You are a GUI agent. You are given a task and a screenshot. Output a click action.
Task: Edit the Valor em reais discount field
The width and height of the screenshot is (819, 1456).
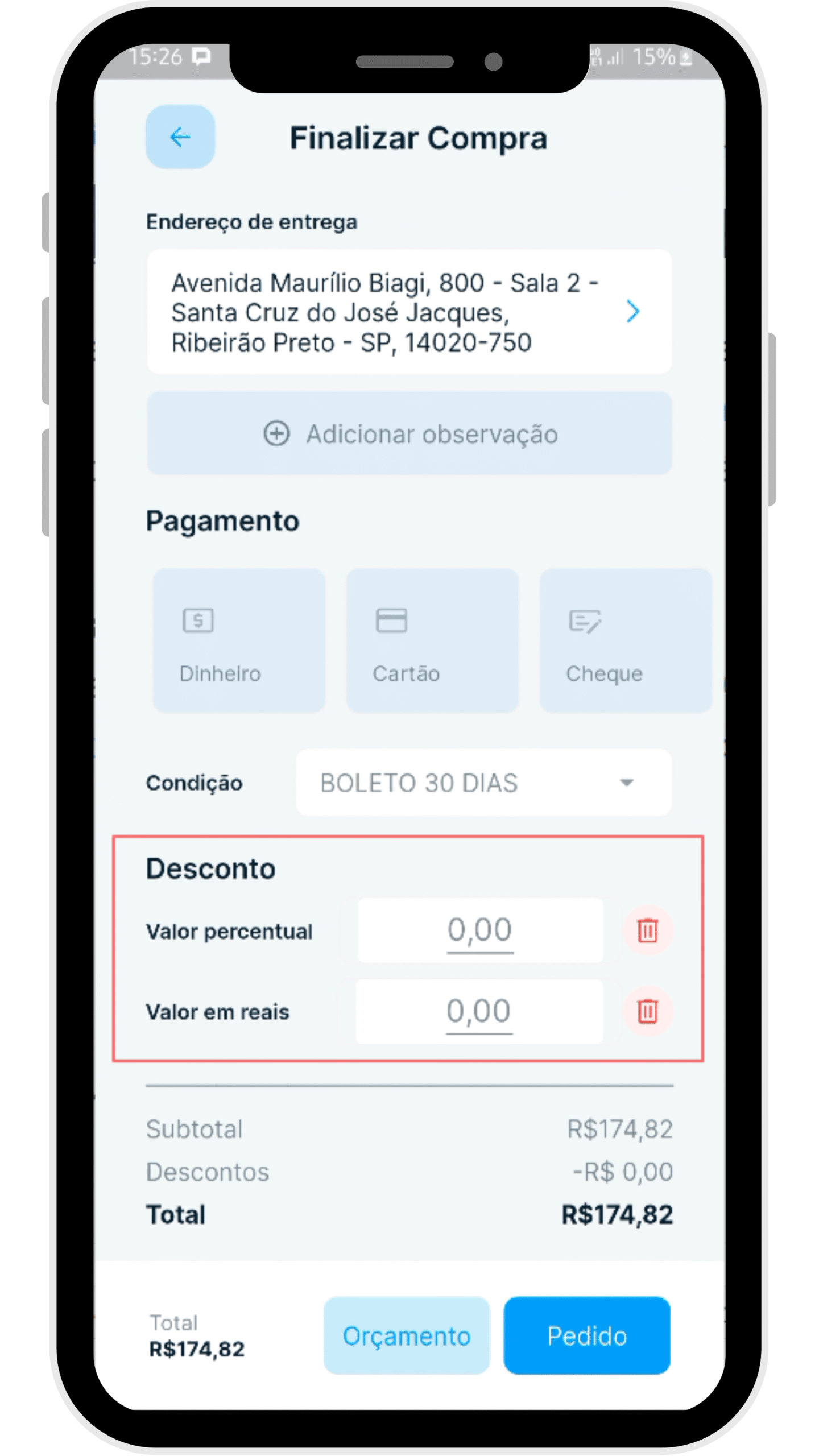click(479, 1011)
